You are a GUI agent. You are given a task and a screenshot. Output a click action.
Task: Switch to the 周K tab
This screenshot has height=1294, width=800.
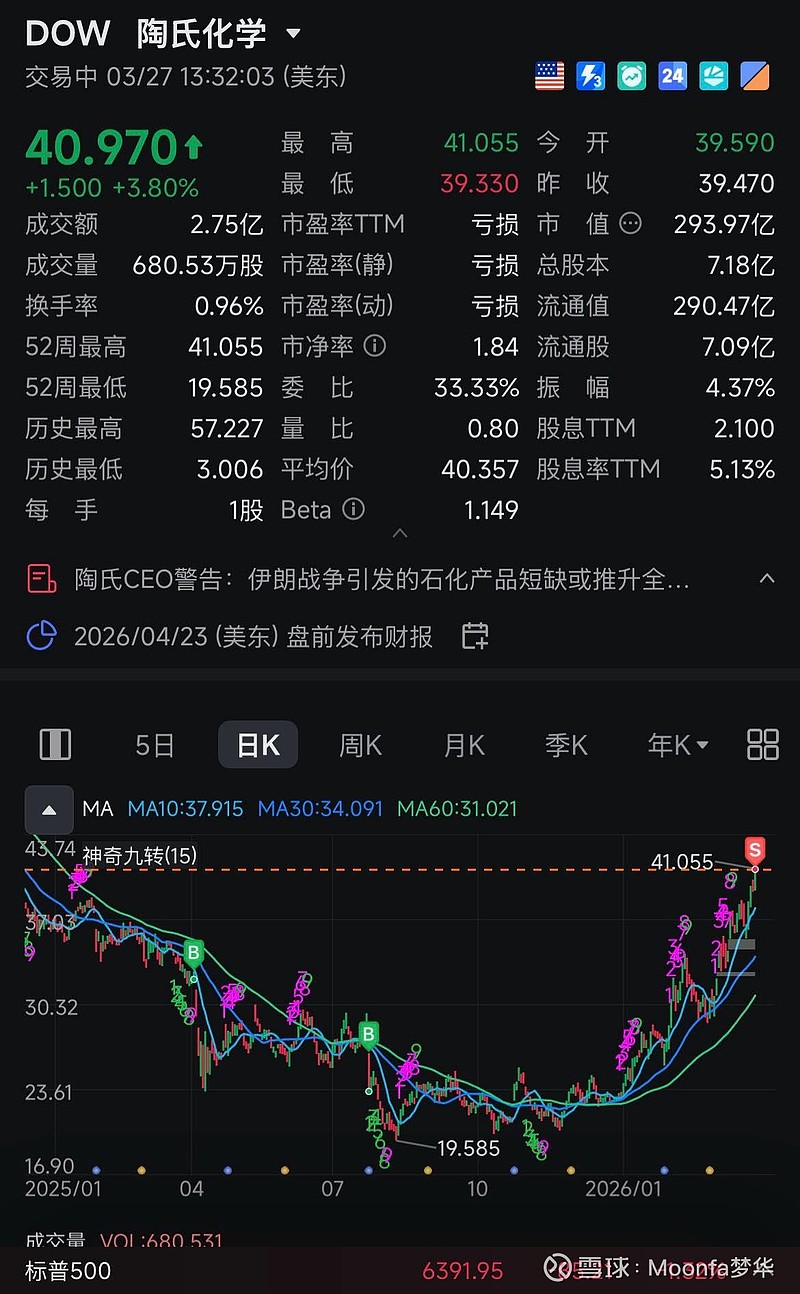coord(360,745)
